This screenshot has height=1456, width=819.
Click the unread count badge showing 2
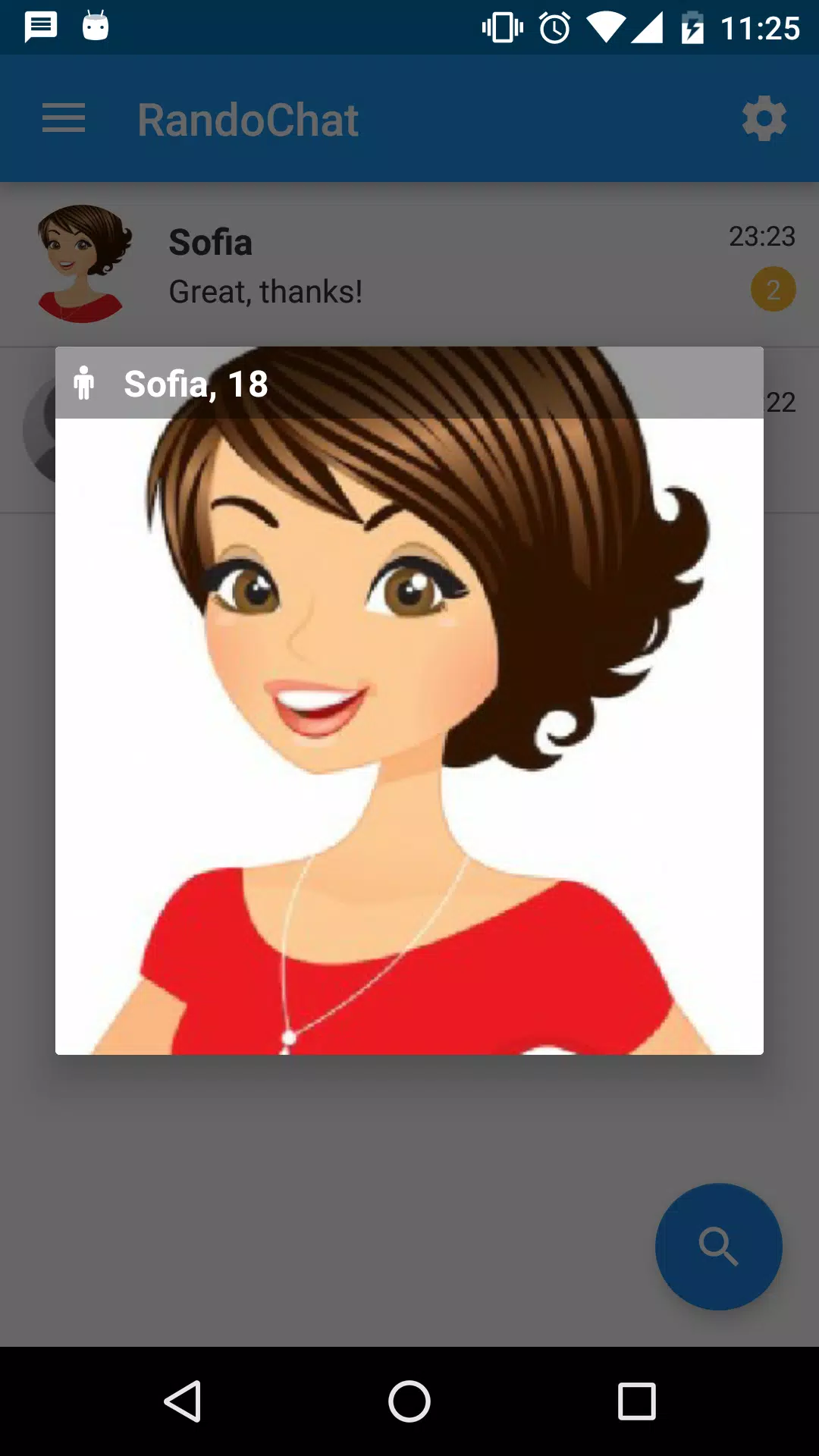[773, 289]
